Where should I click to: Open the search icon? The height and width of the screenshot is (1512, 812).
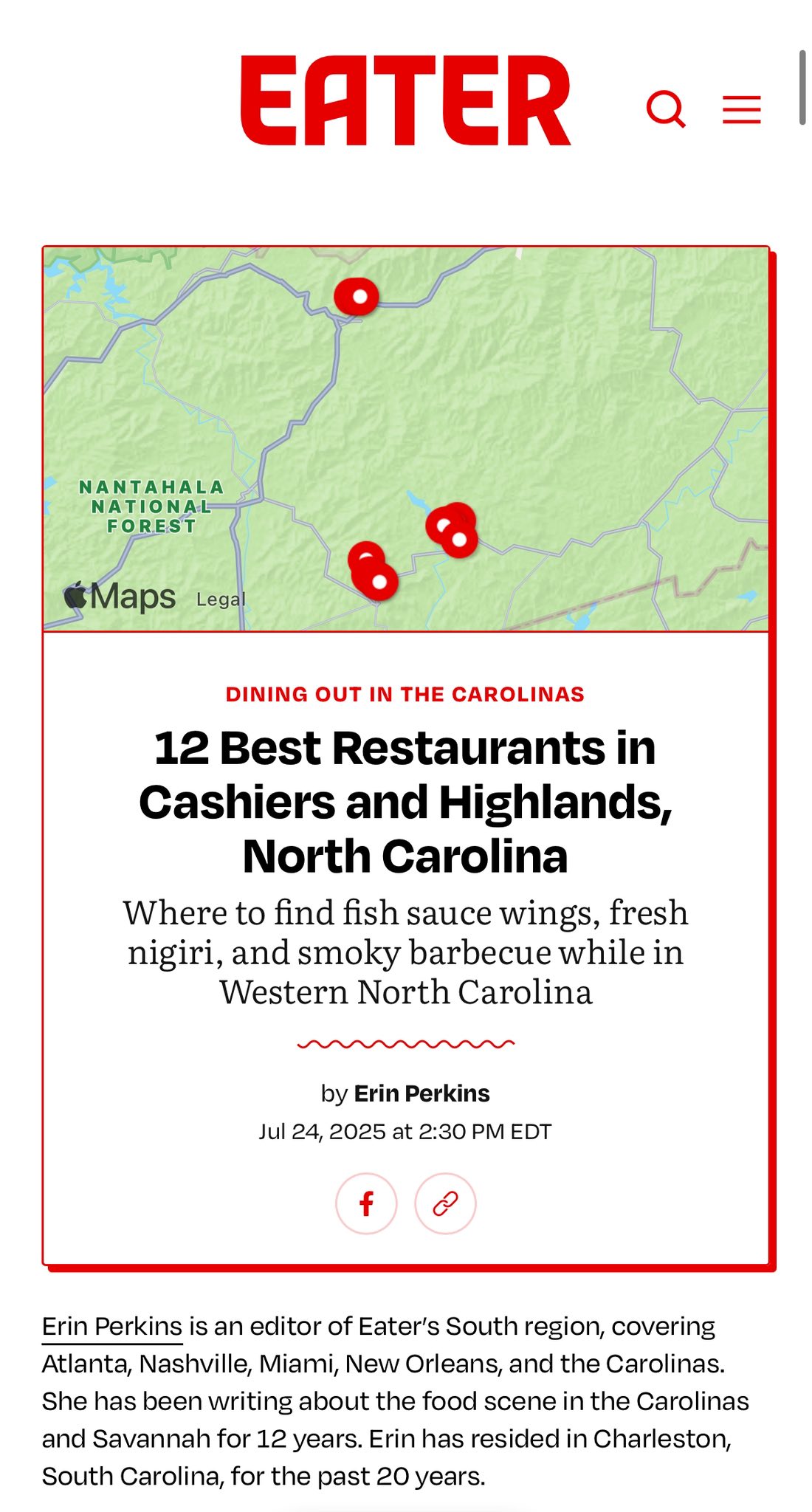point(666,109)
